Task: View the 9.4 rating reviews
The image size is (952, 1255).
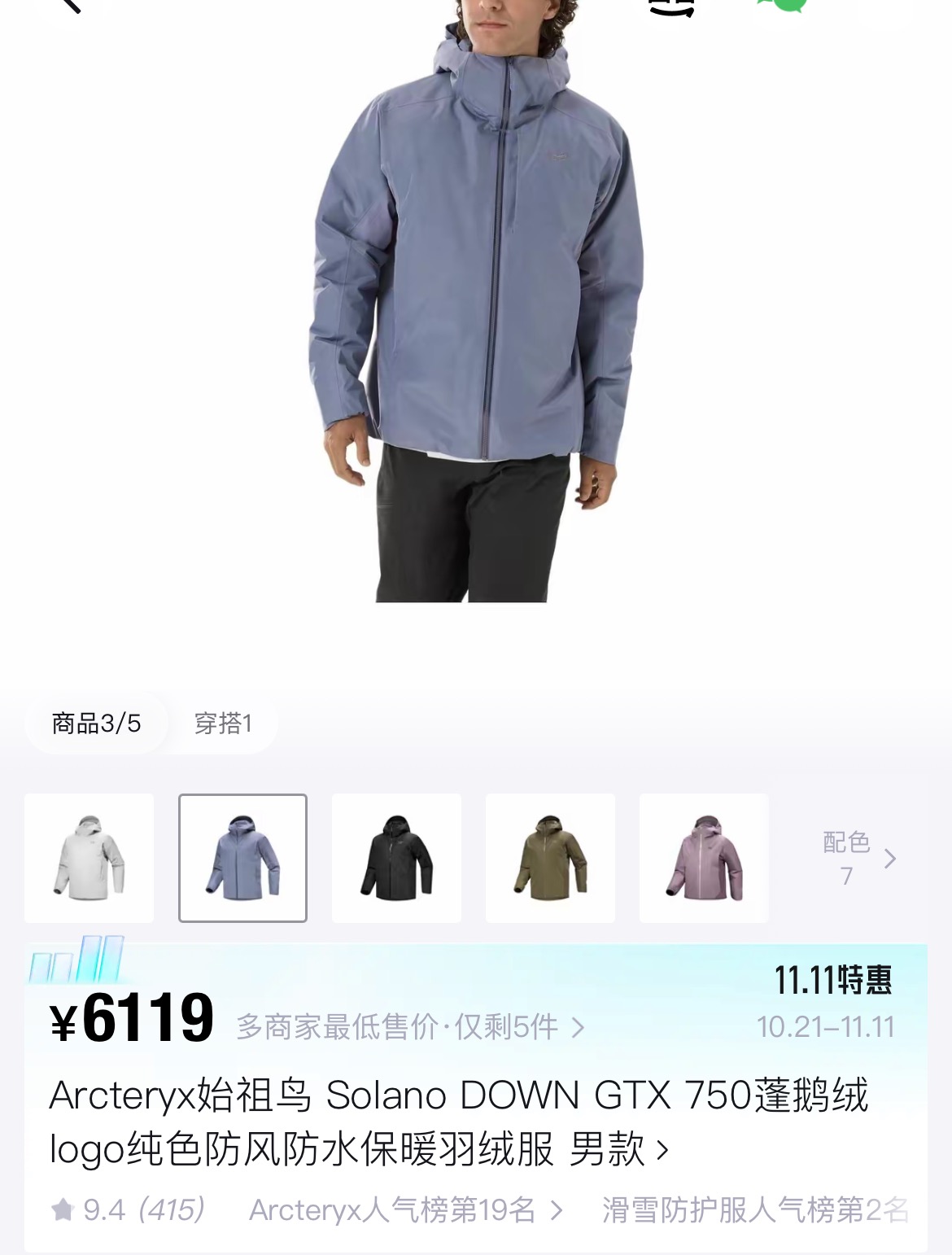Action: (128, 1210)
